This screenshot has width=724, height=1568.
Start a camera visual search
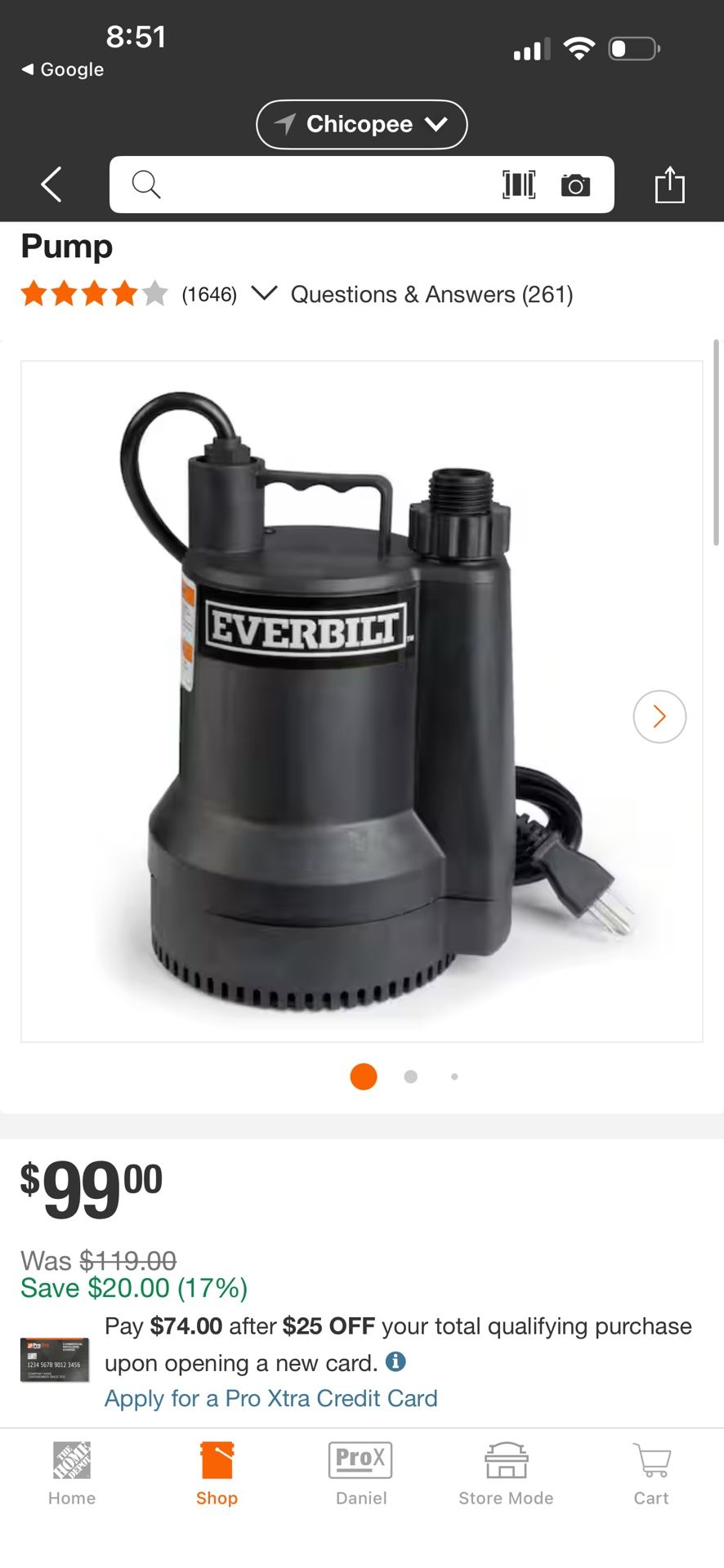pyautogui.click(x=576, y=185)
